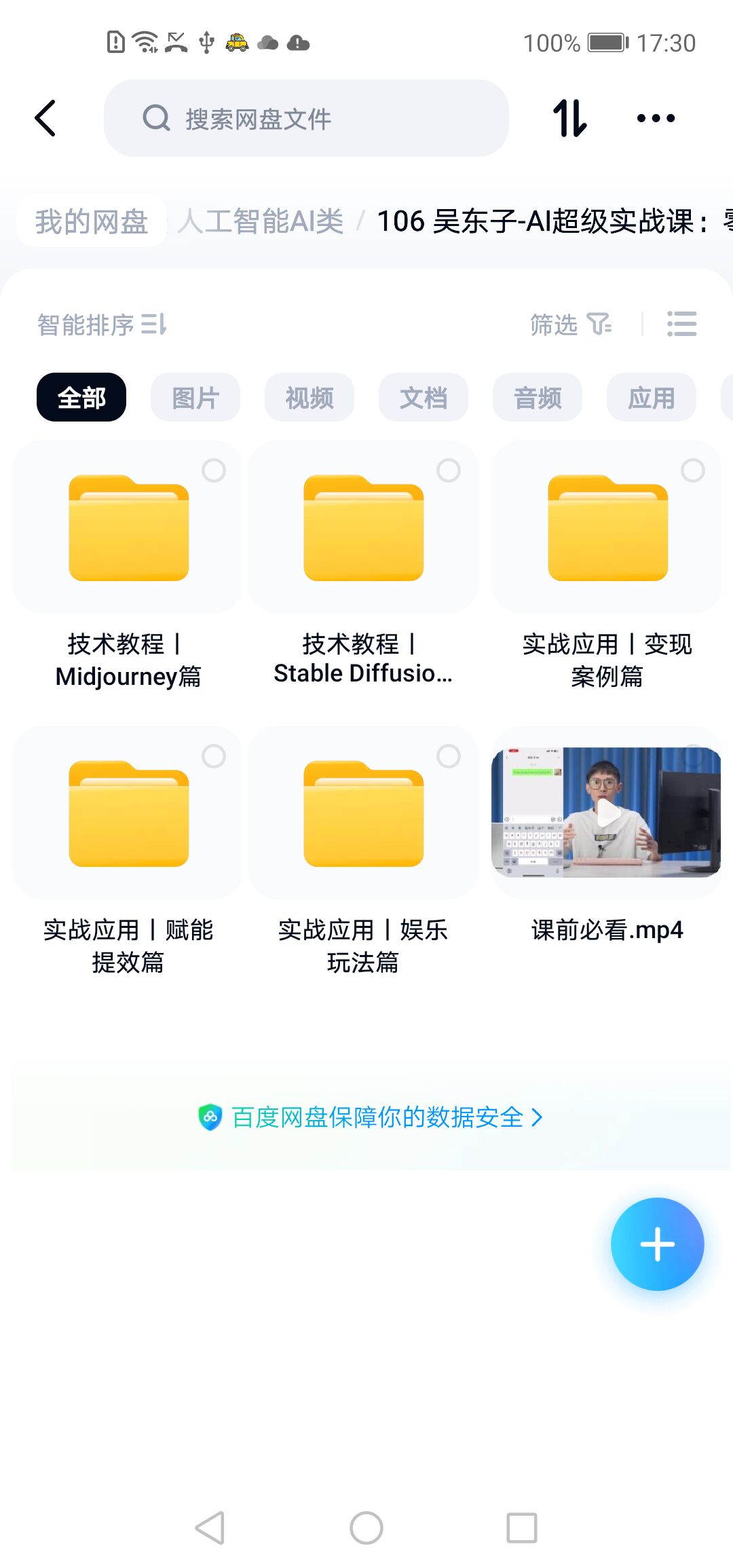Select the 音频 filter chip

[x=538, y=397]
